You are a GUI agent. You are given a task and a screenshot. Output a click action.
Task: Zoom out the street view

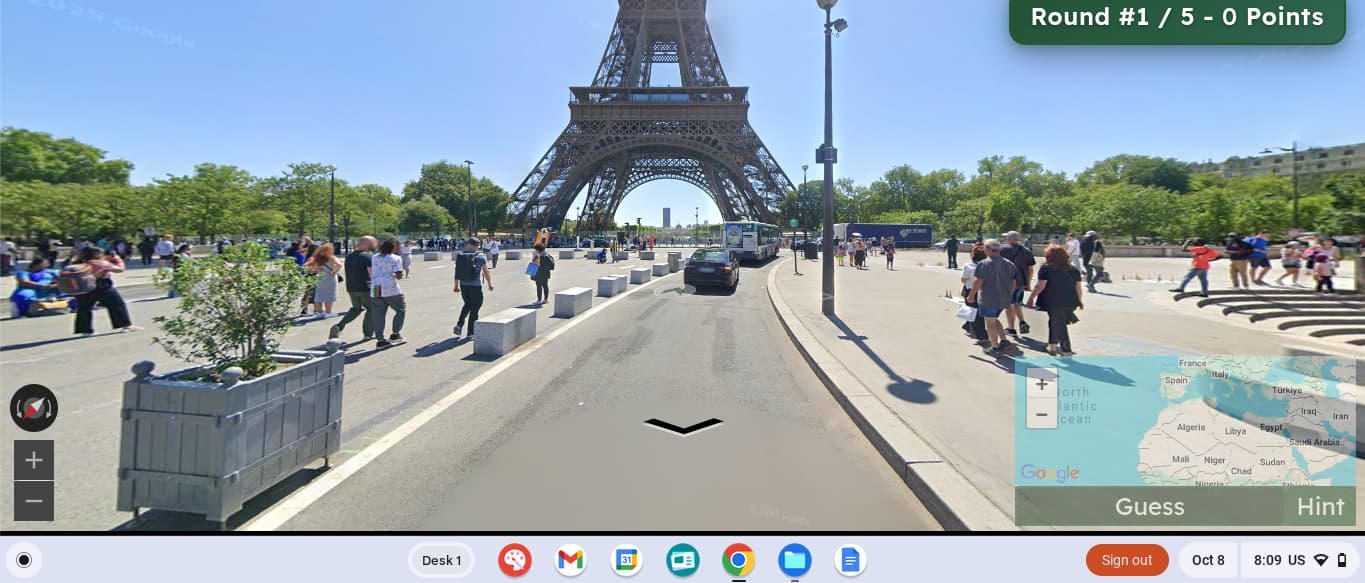34,501
